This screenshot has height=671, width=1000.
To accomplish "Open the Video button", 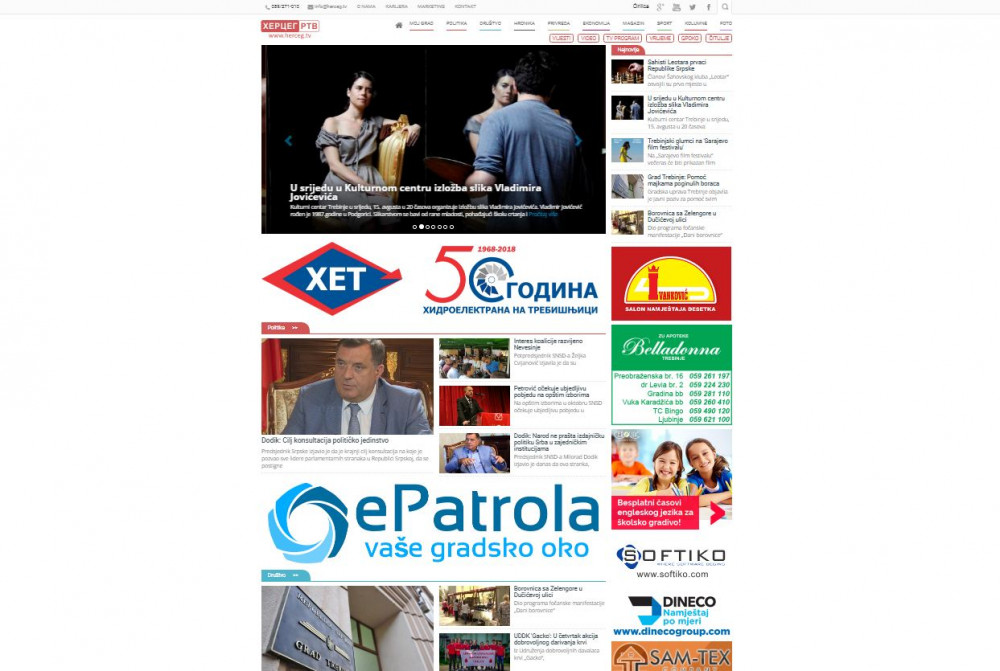I will [588, 38].
